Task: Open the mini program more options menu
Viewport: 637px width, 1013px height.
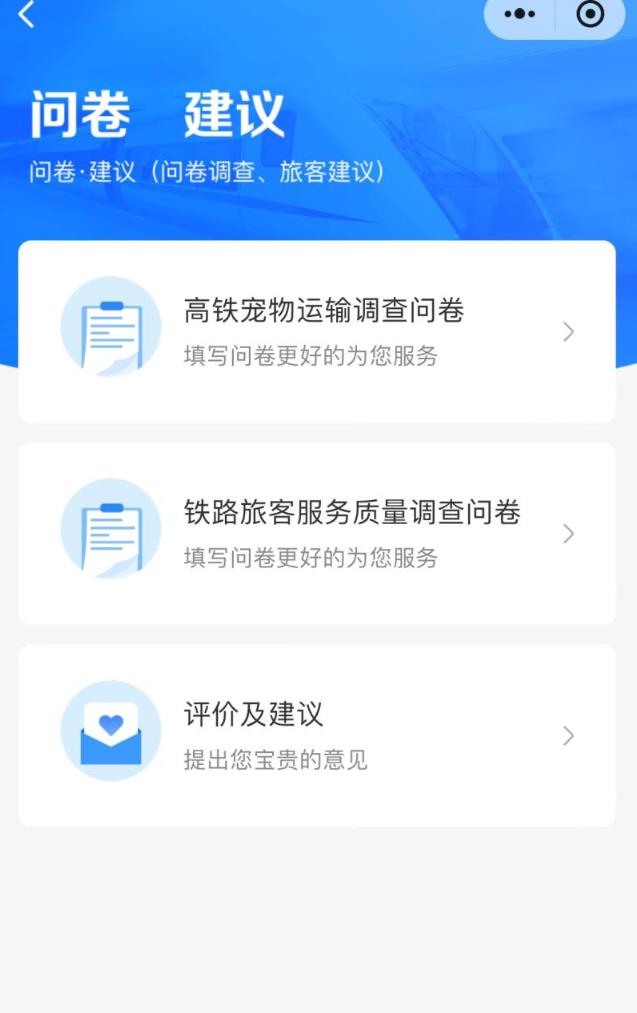Action: point(520,15)
